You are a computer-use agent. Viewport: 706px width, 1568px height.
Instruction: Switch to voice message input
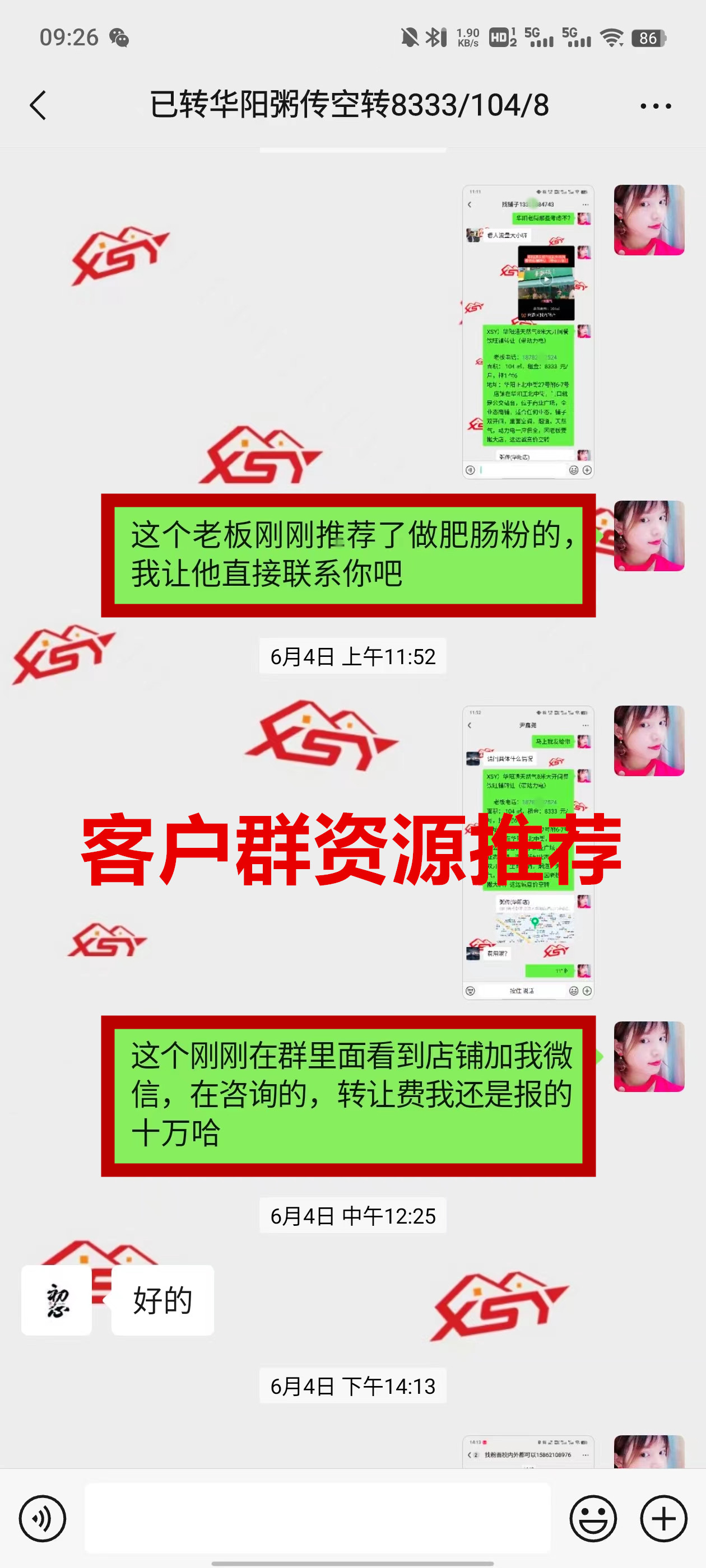click(x=42, y=1519)
